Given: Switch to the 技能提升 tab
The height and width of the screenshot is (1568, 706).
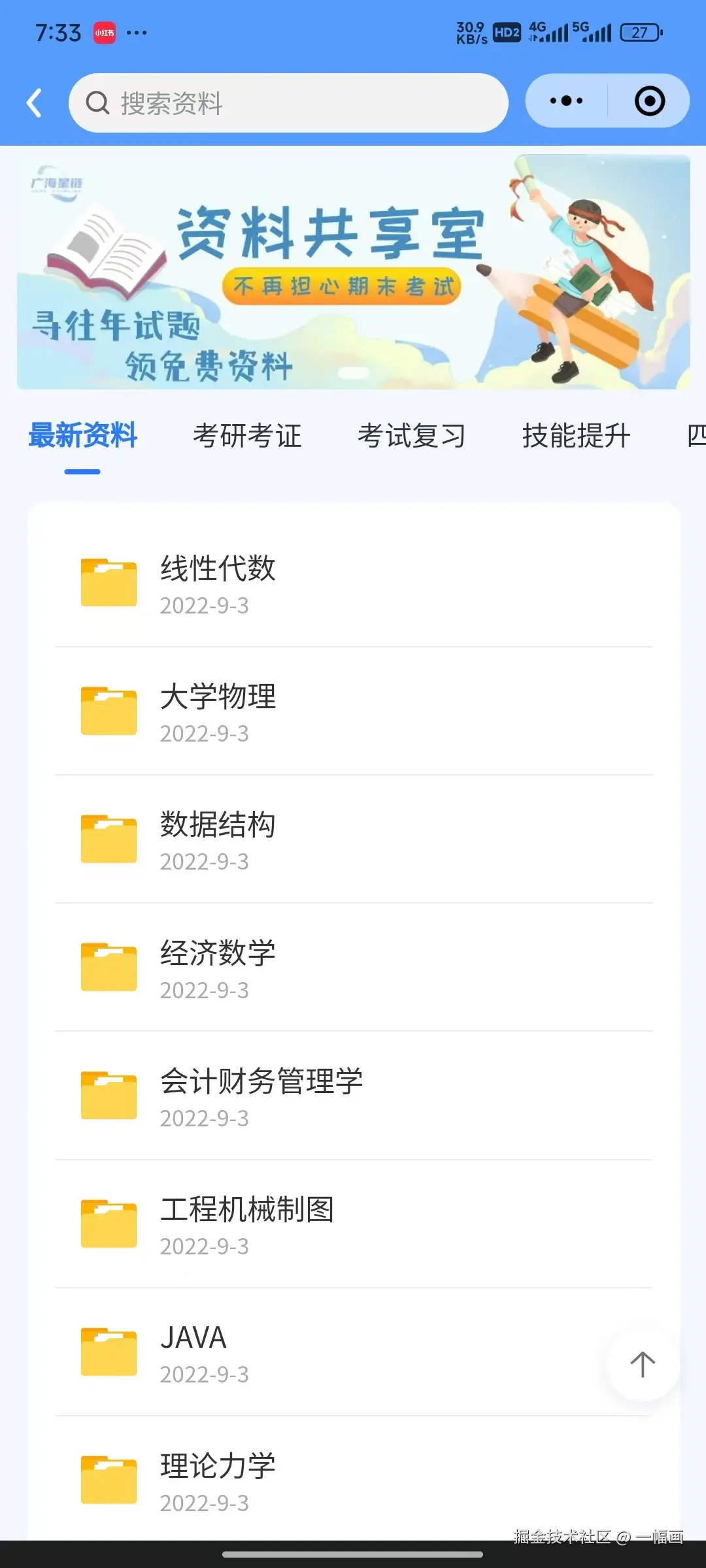Looking at the screenshot, I should (576, 436).
